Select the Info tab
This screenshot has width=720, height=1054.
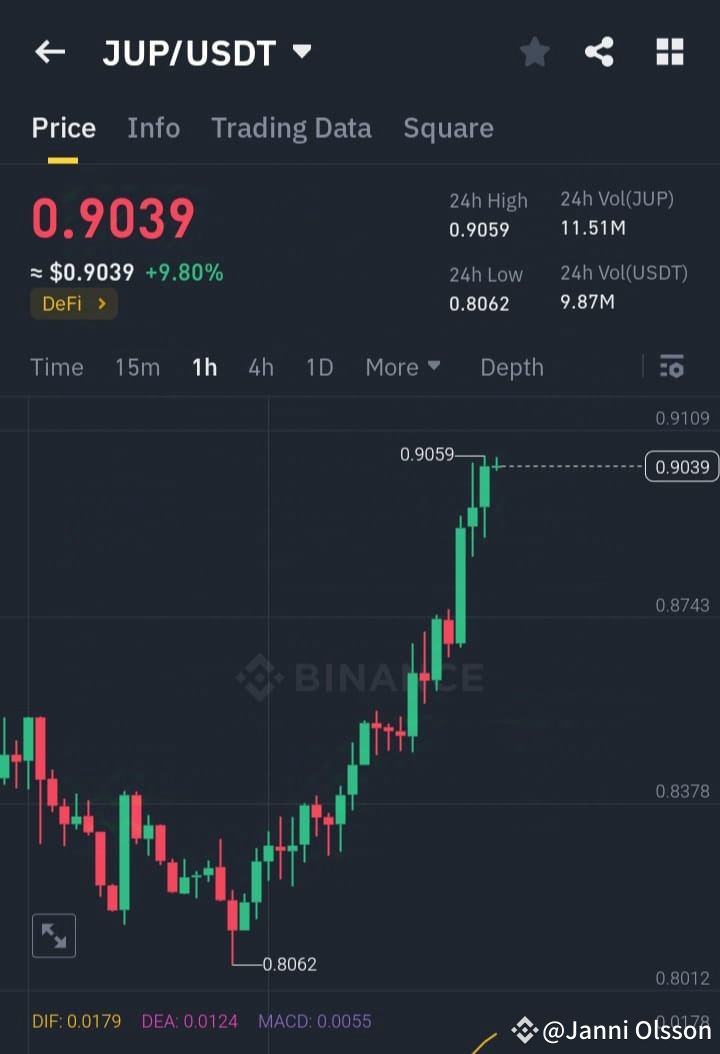coord(153,128)
